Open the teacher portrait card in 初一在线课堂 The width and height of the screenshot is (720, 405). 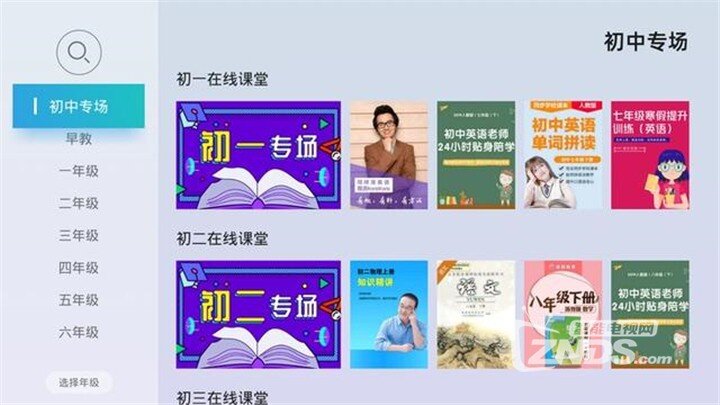pos(388,155)
